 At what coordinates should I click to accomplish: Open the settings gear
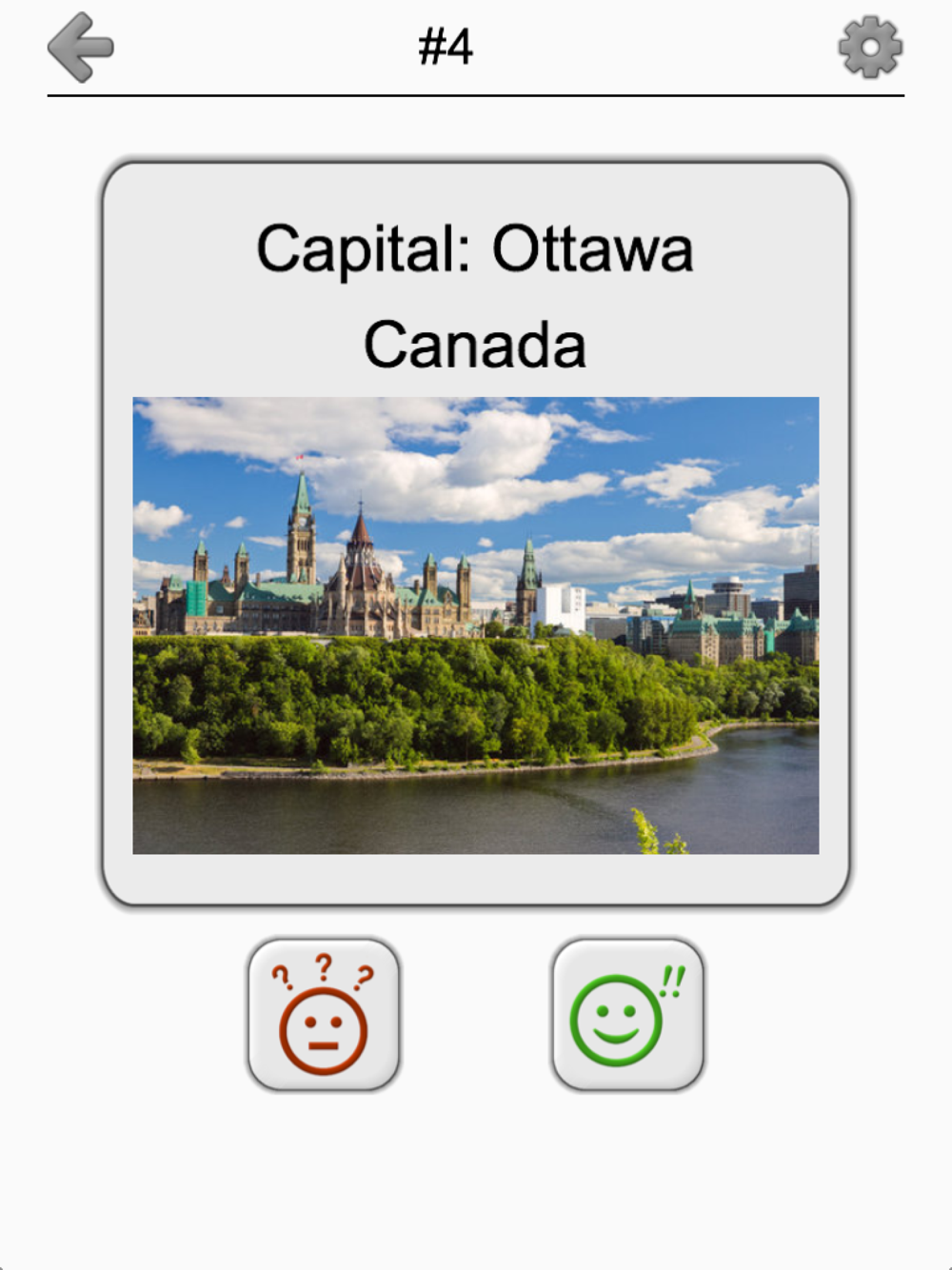click(x=870, y=47)
